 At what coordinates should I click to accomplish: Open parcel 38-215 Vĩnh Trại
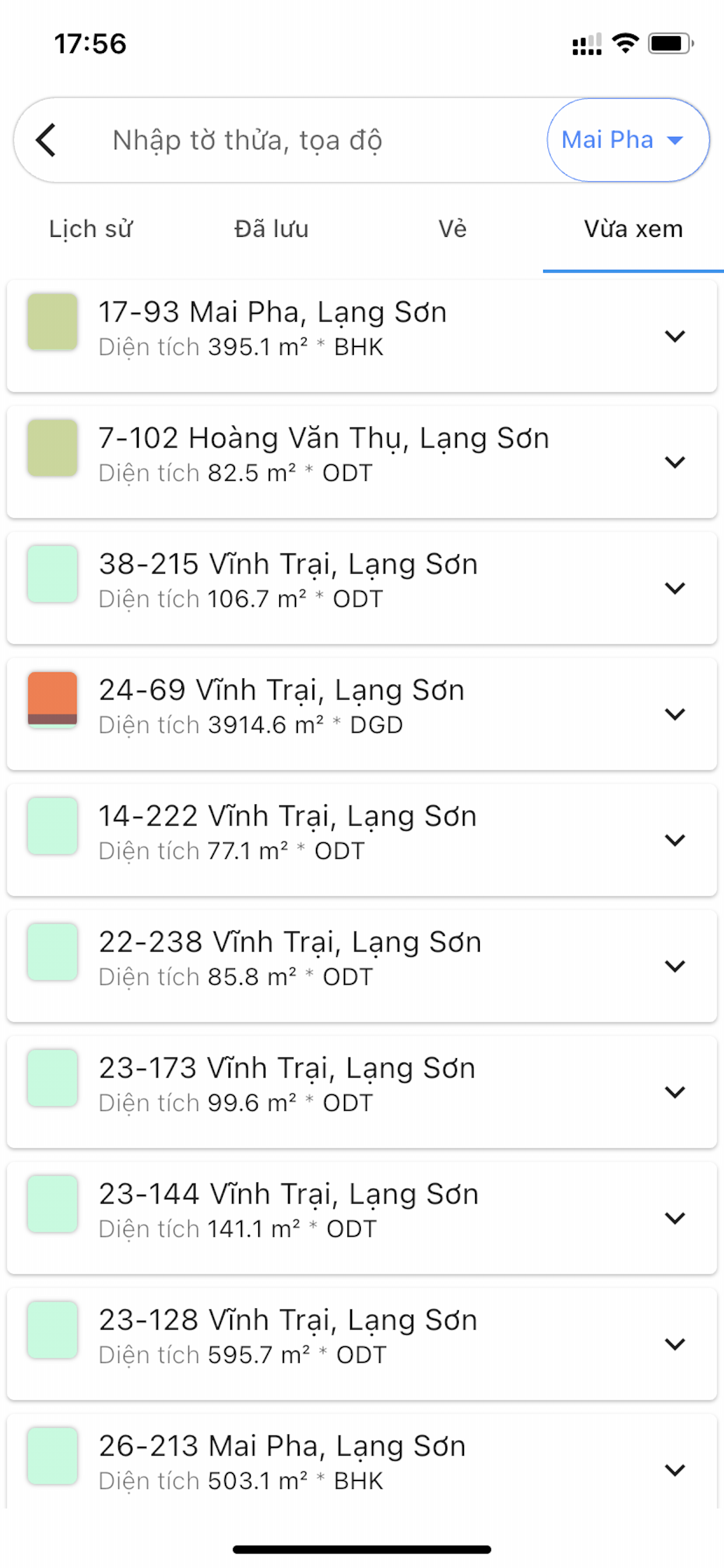click(362, 588)
